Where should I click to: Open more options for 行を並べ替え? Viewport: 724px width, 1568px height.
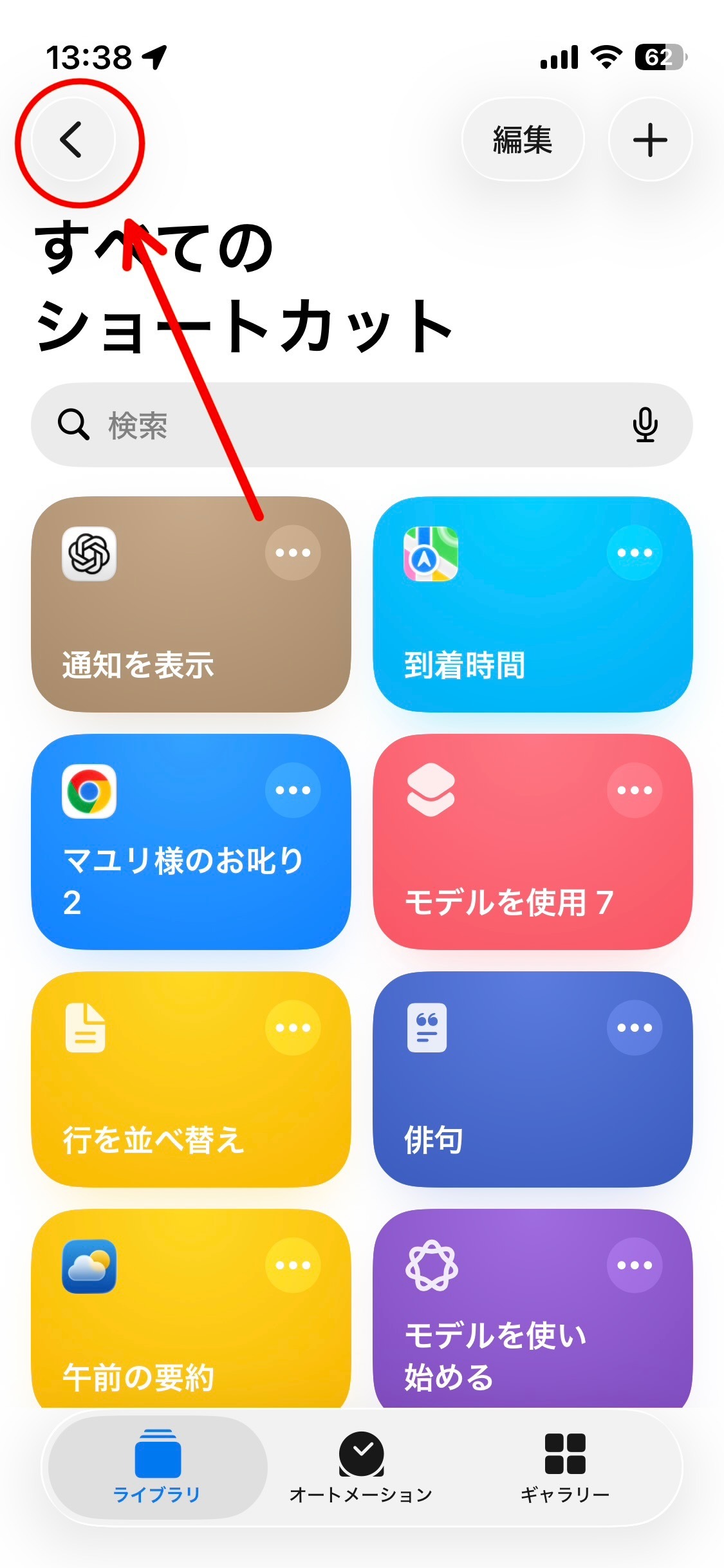point(293,1027)
